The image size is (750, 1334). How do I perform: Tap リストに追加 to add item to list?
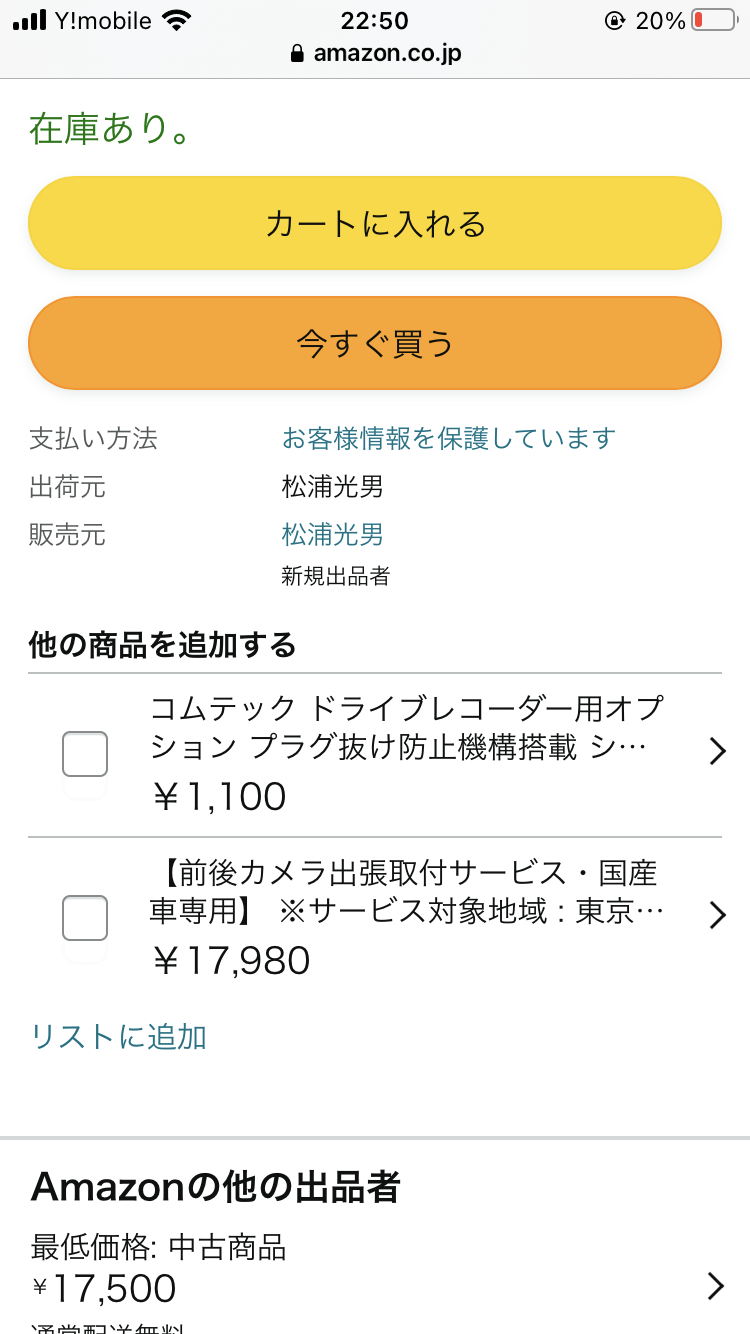coord(117,1037)
